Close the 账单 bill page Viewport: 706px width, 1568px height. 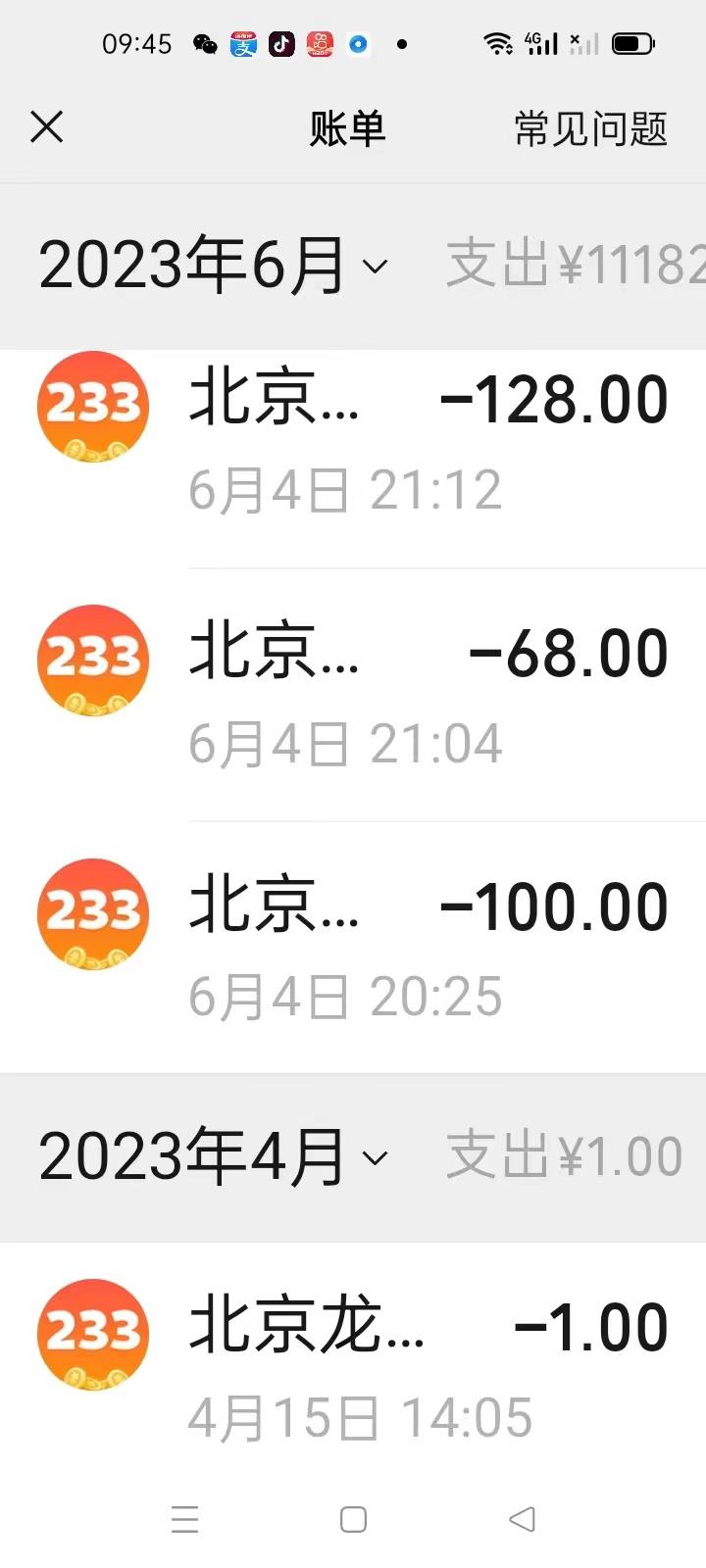46,127
